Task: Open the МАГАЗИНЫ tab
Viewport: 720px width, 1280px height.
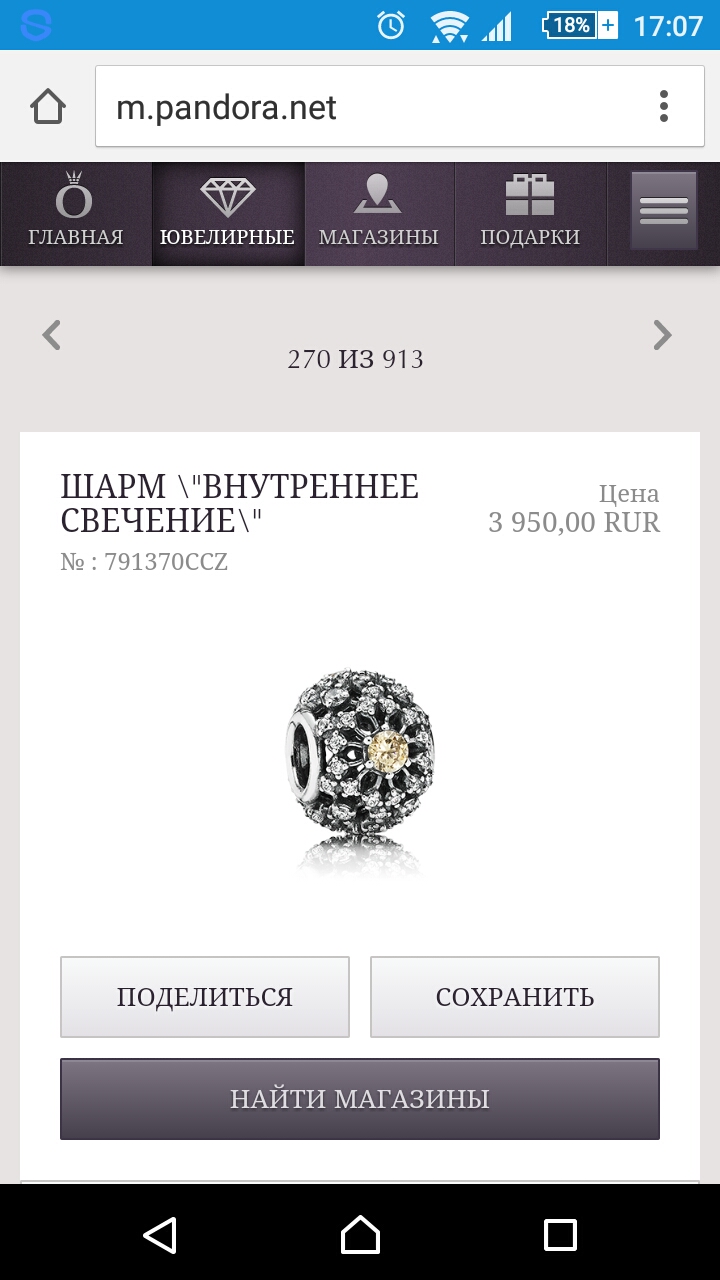Action: click(379, 213)
